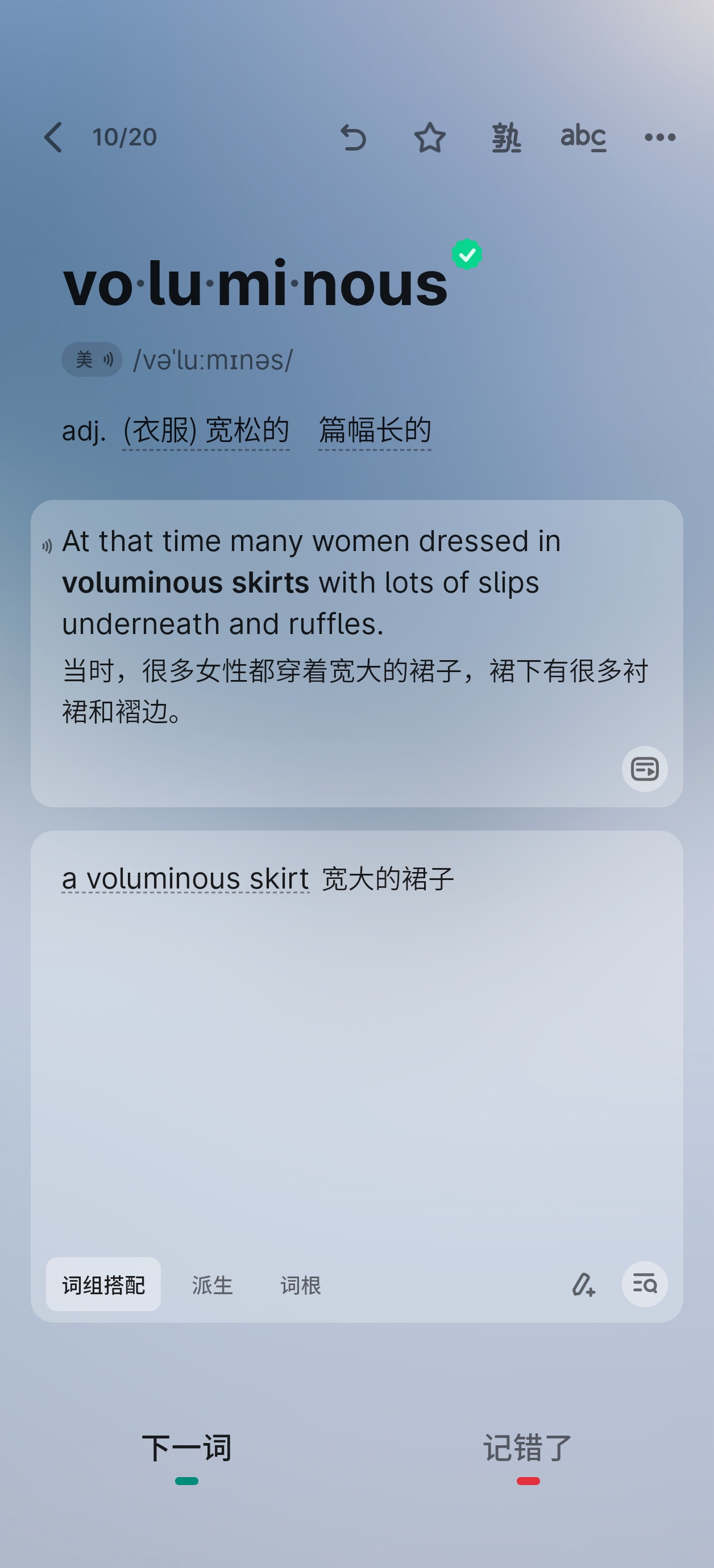This screenshot has height=1568, width=714.
Task: Add a note with the pencil-plus icon
Action: pyautogui.click(x=583, y=1285)
